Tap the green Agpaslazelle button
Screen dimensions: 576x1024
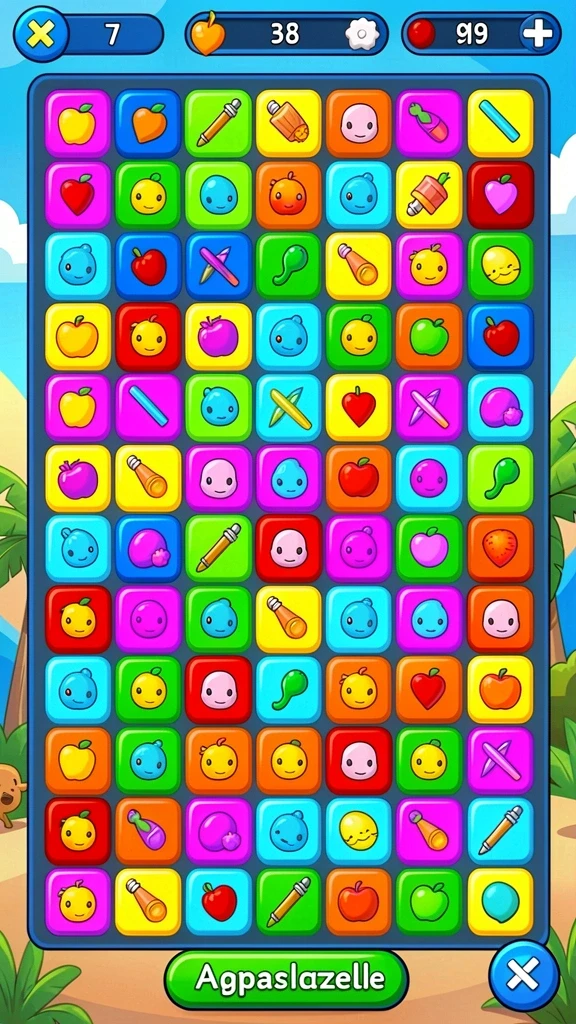(x=286, y=979)
